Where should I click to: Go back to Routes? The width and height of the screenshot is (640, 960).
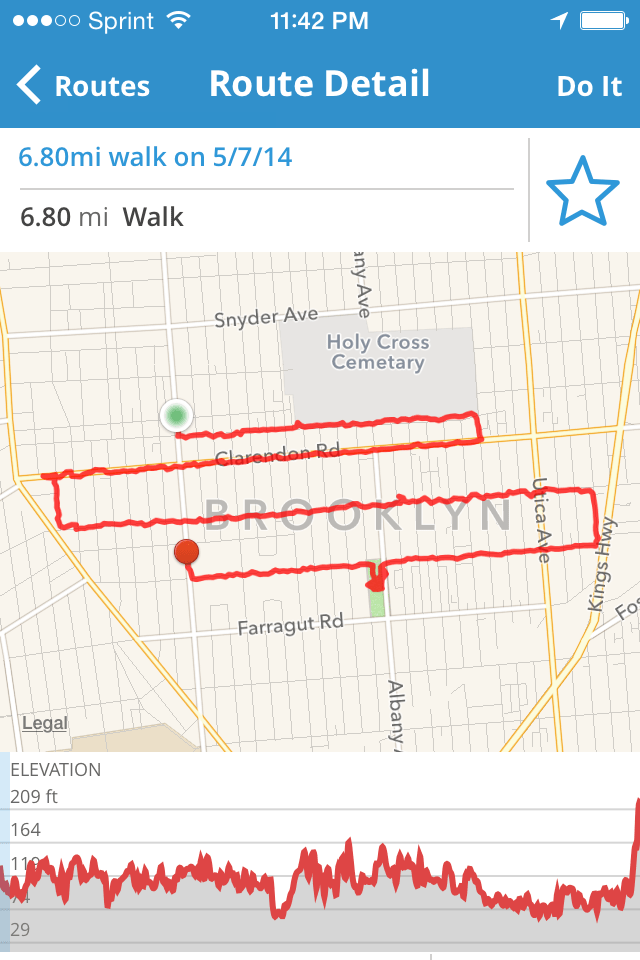(x=84, y=86)
